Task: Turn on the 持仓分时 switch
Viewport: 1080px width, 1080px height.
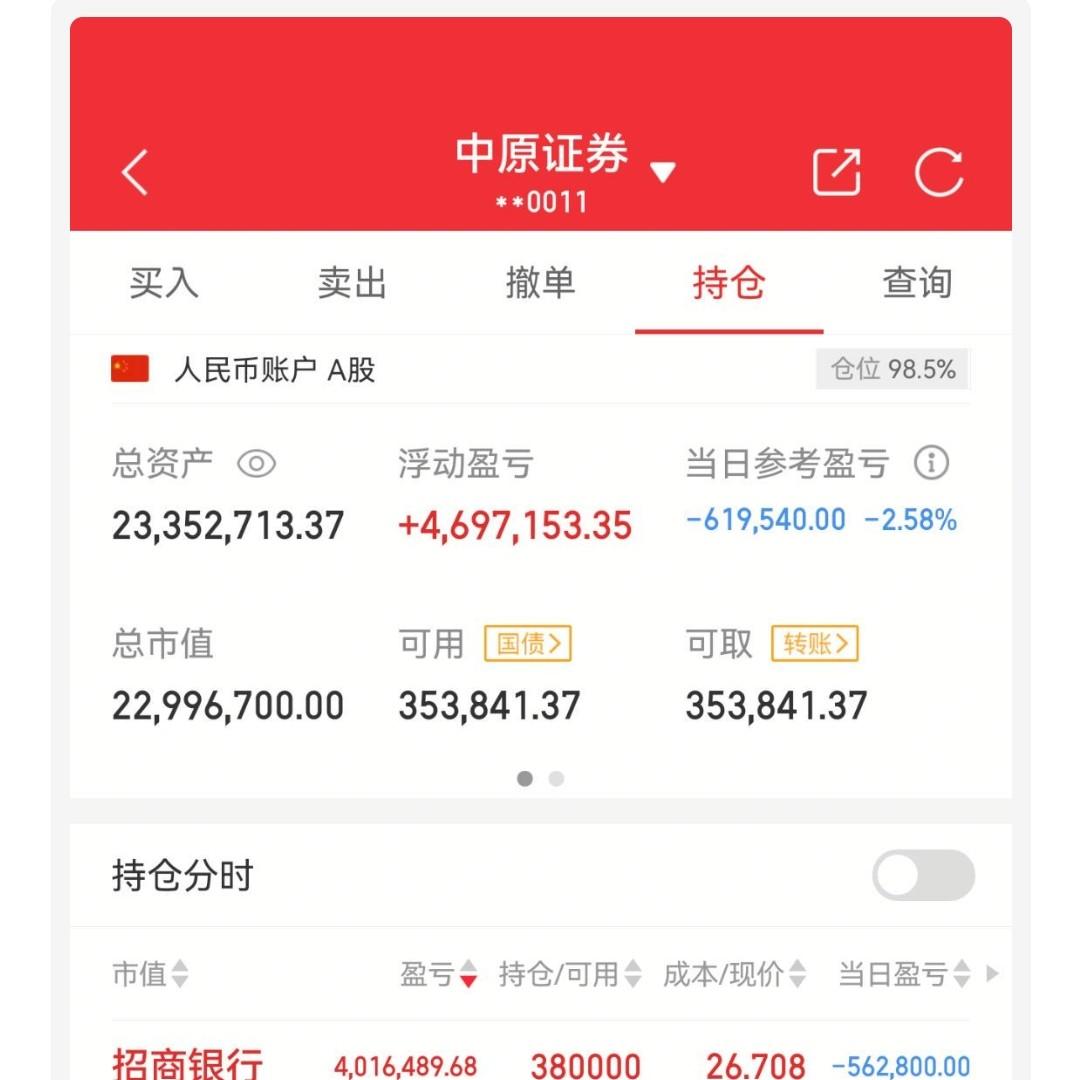Action: (x=923, y=876)
